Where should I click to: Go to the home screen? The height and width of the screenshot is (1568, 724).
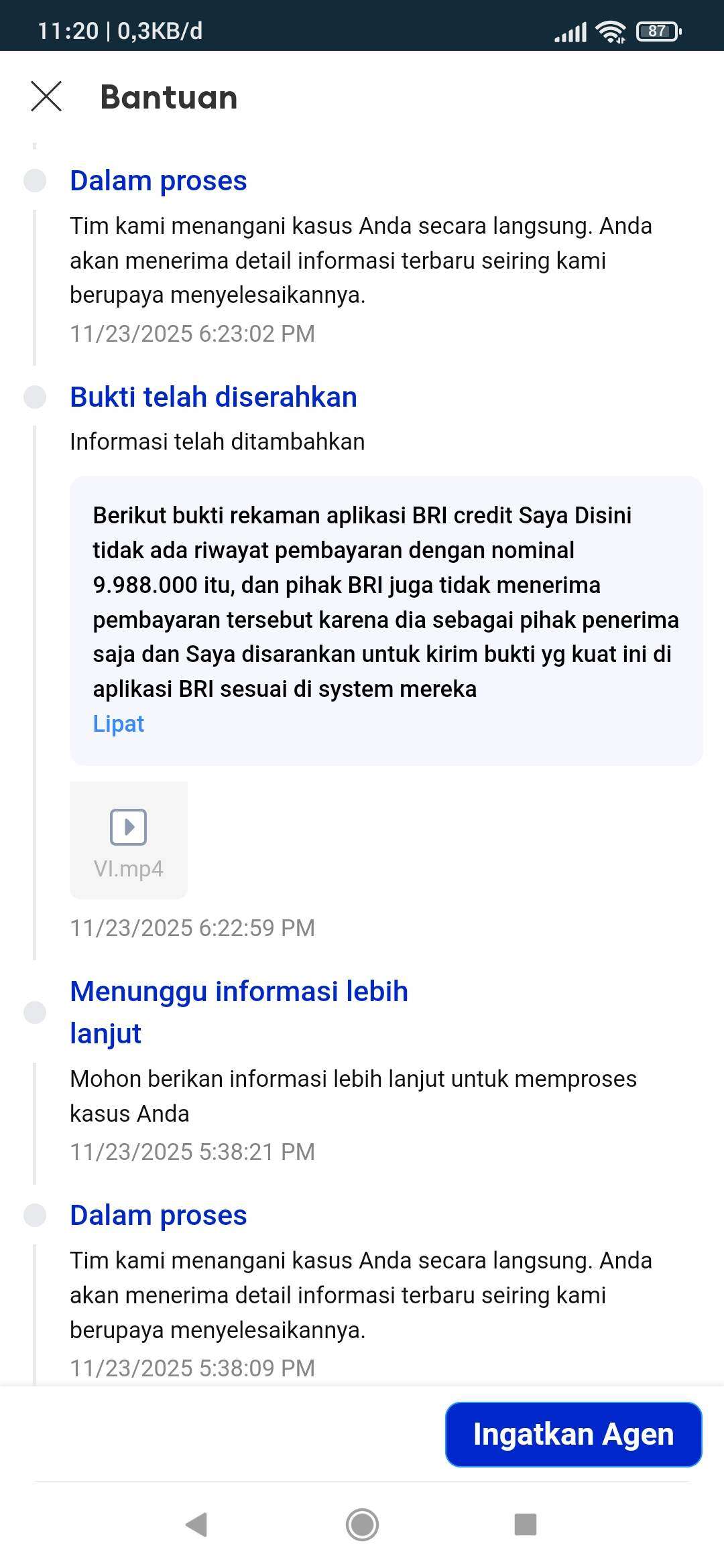coord(362,1524)
